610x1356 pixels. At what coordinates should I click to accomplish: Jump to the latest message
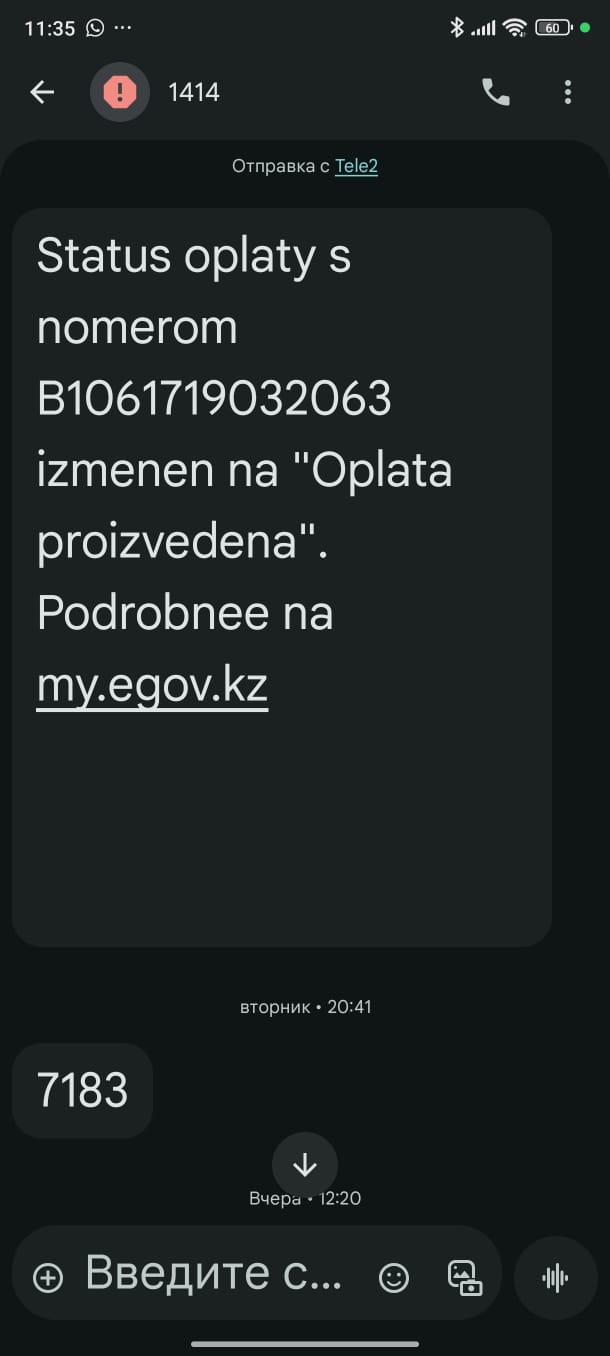[305, 1165]
